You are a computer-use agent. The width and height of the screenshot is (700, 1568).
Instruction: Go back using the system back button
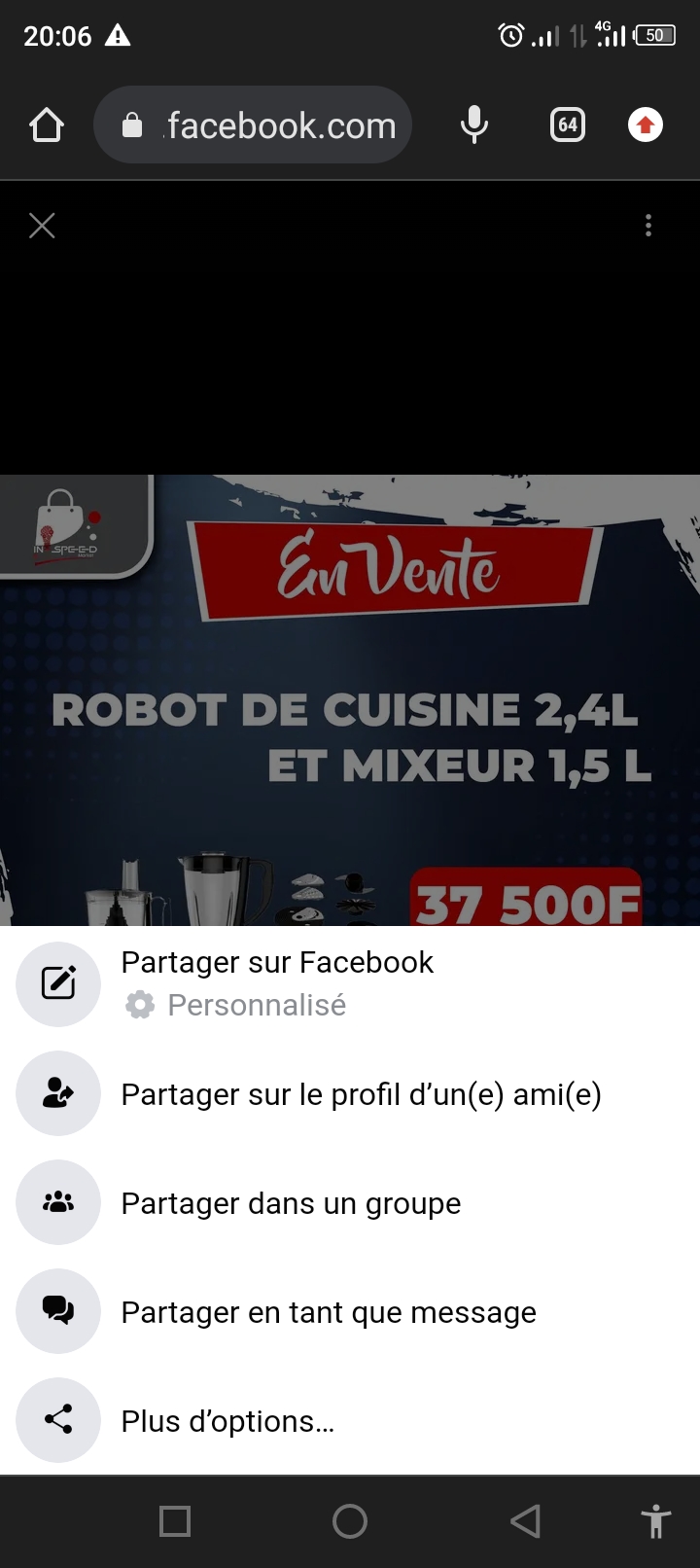point(525,1521)
